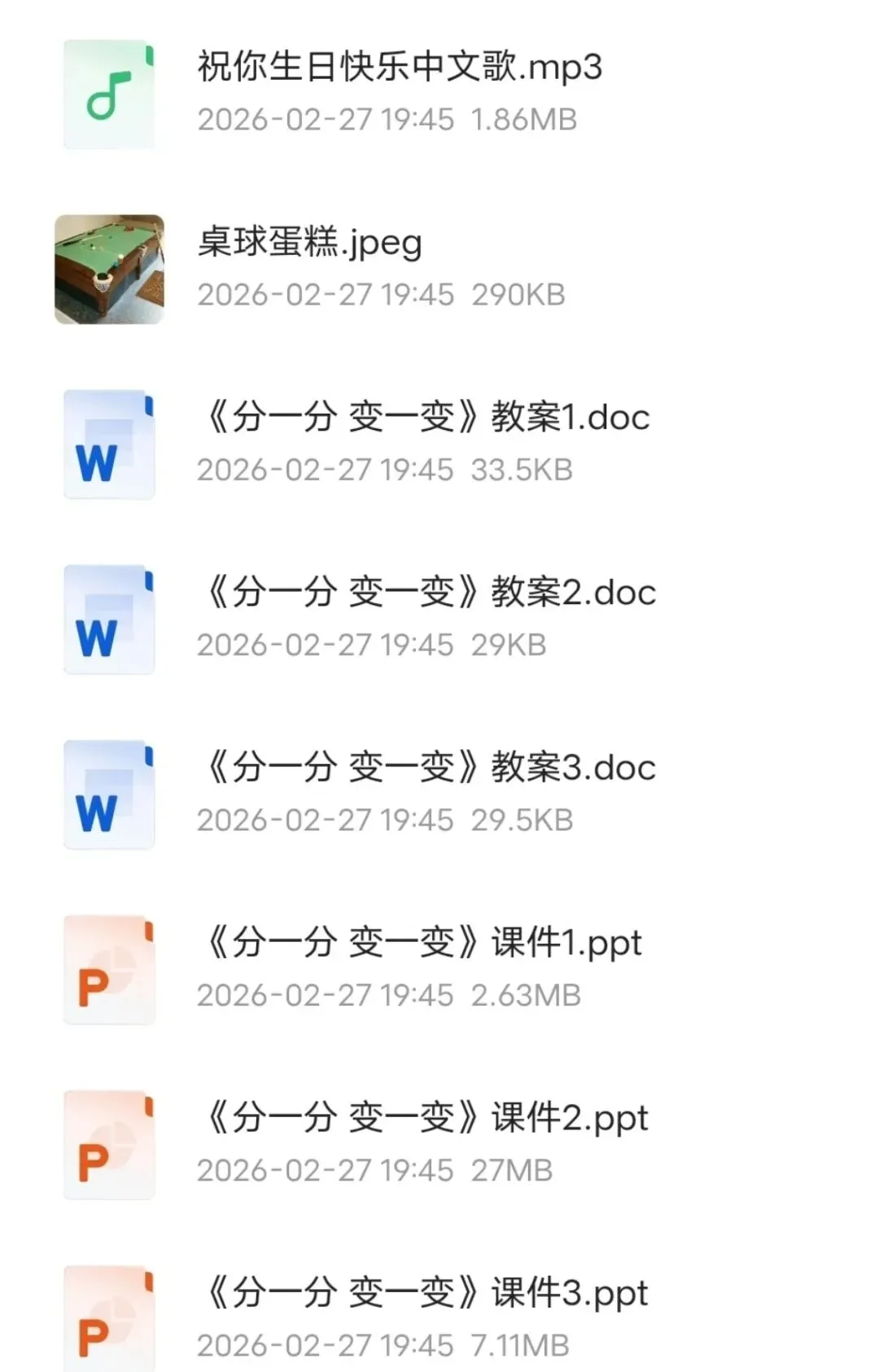Image resolution: width=879 pixels, height=1372 pixels.
Task: Open the 桌球蛋糕.jpeg image
Action: tap(439, 269)
